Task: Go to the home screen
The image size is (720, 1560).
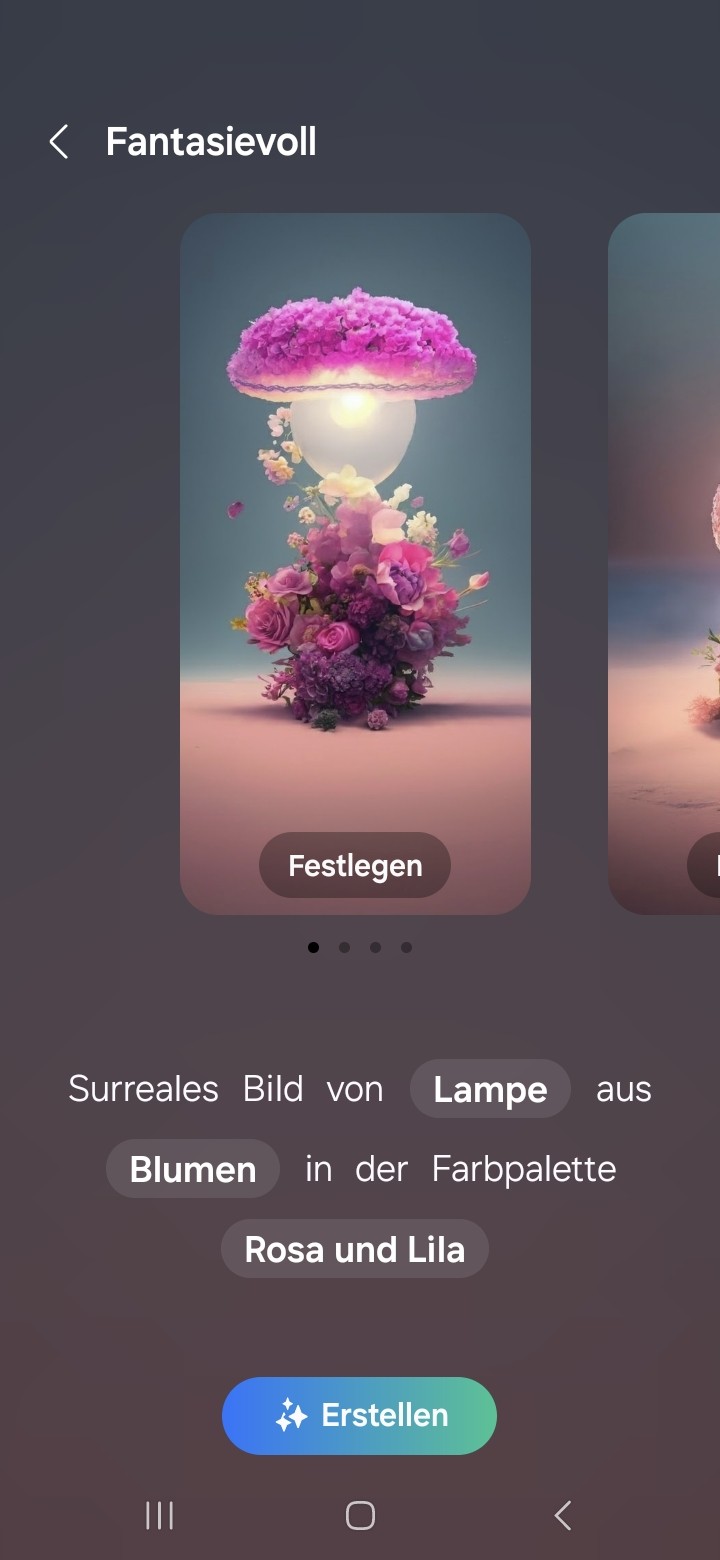Action: click(x=360, y=1515)
